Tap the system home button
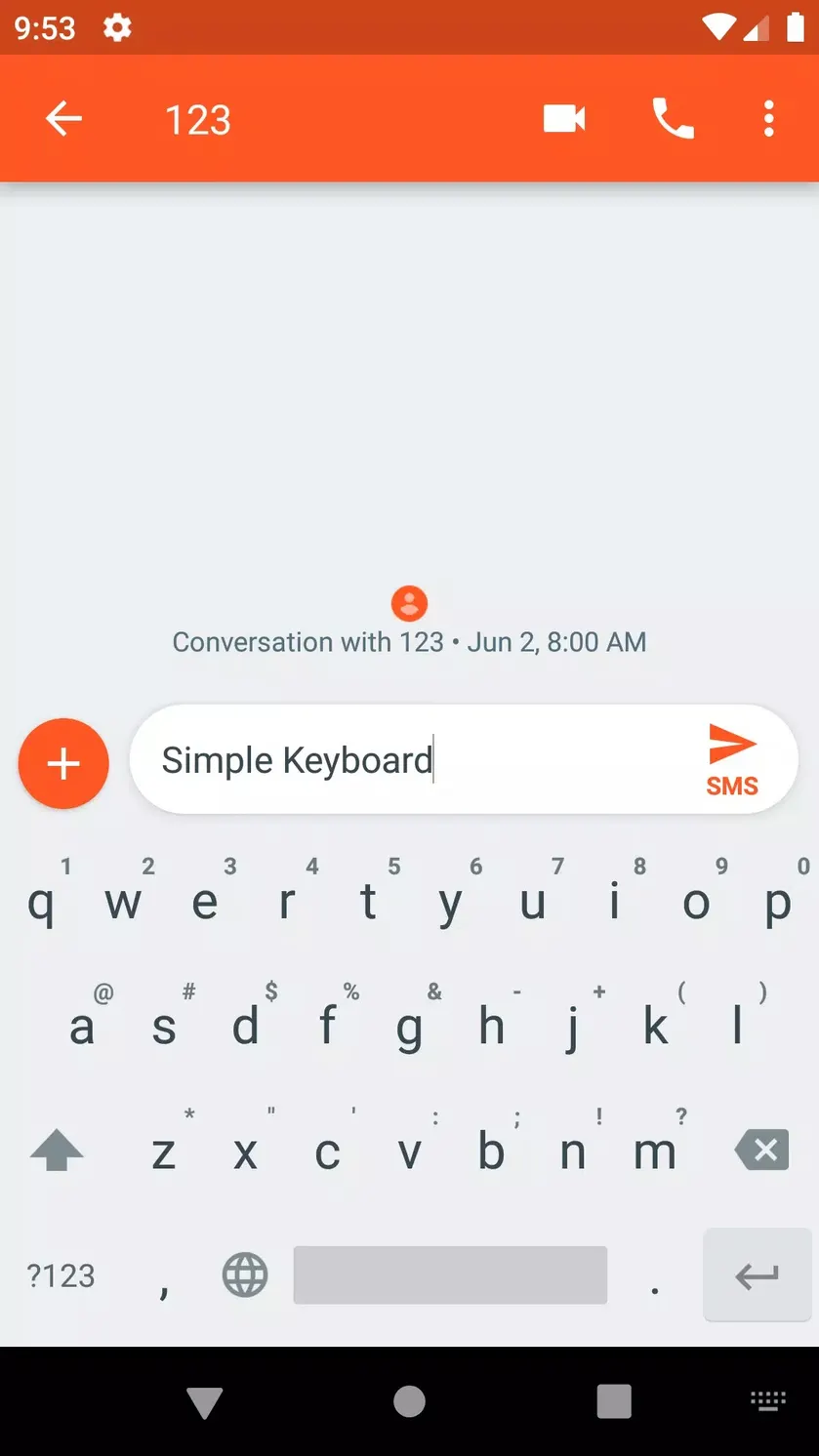This screenshot has width=819, height=1456. click(409, 1401)
